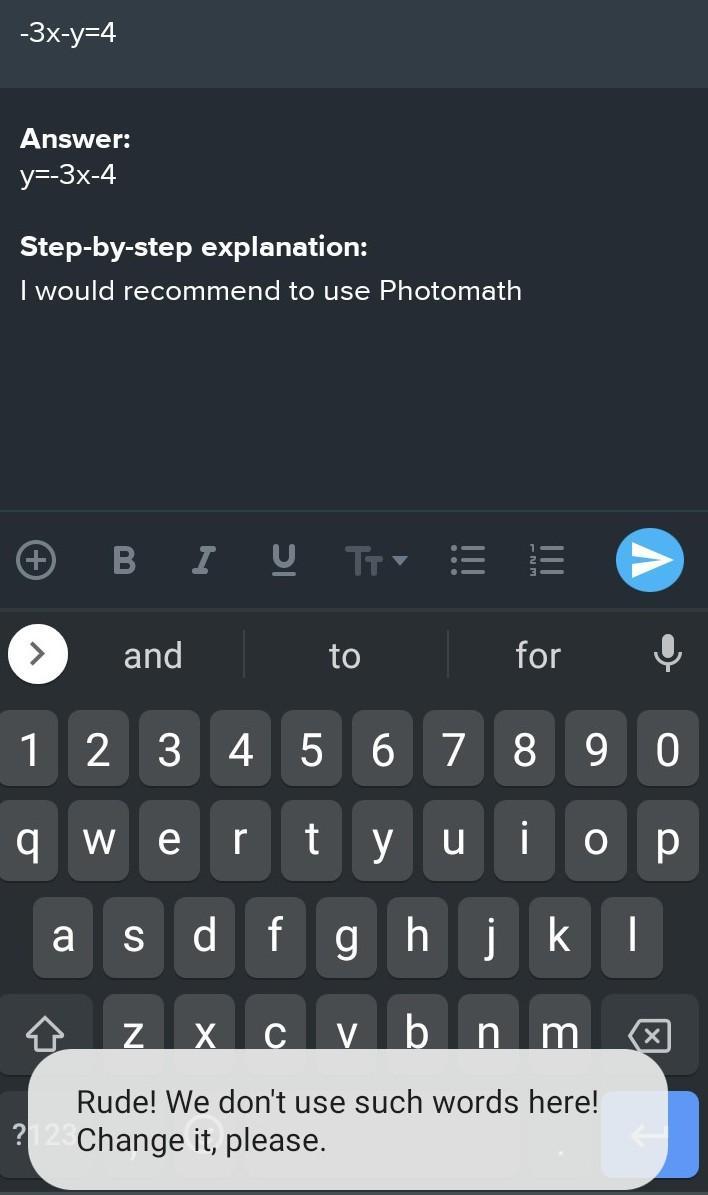Choose the "for" word suggestion
708x1195 pixels.
538,656
